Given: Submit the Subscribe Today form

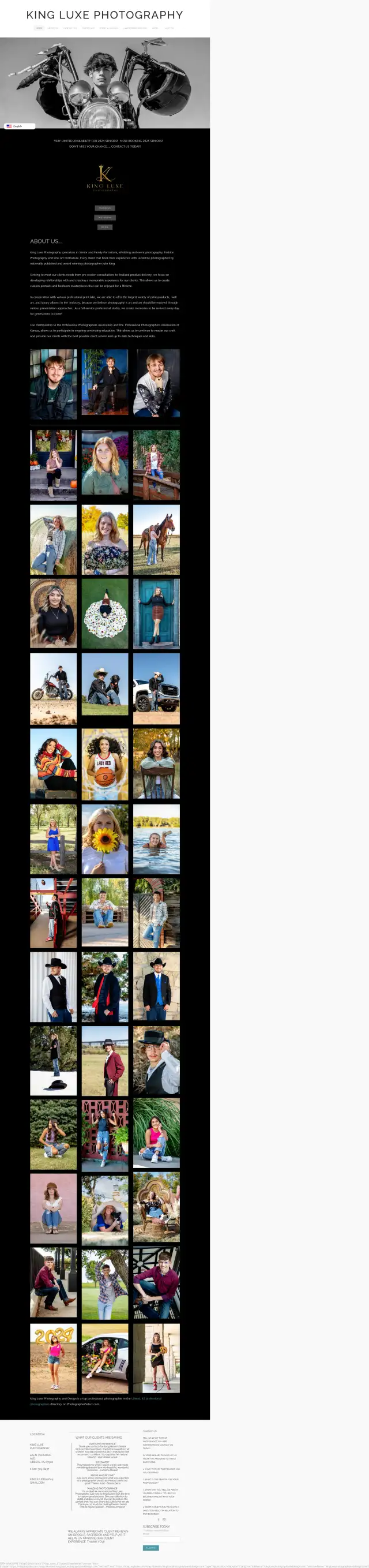Looking at the screenshot, I should pos(150,1548).
